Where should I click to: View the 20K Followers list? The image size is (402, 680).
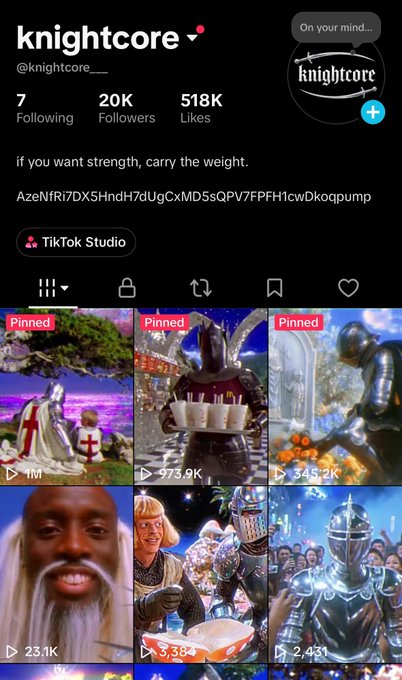[127, 108]
